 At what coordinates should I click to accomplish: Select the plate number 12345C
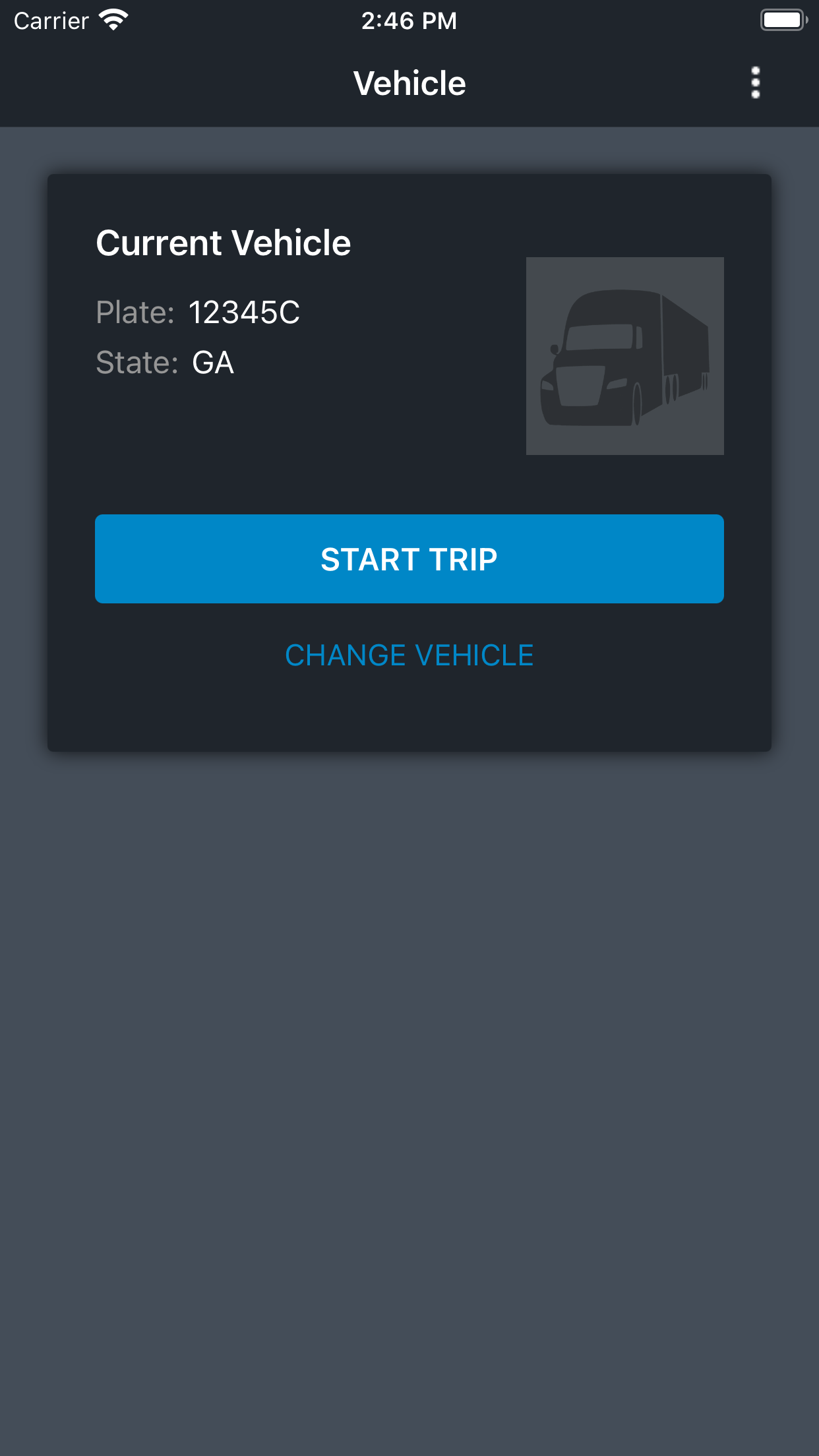click(x=244, y=313)
